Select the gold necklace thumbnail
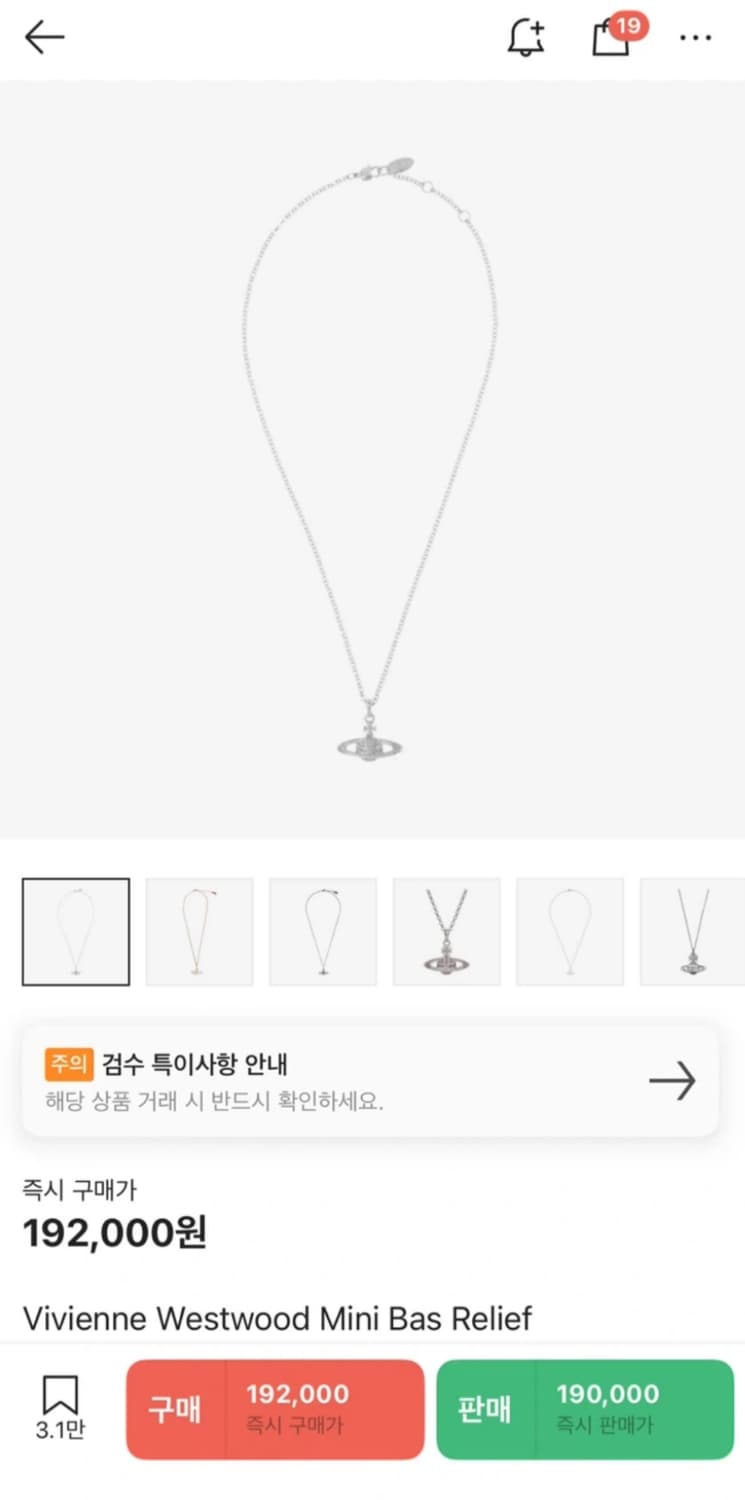 [x=199, y=929]
